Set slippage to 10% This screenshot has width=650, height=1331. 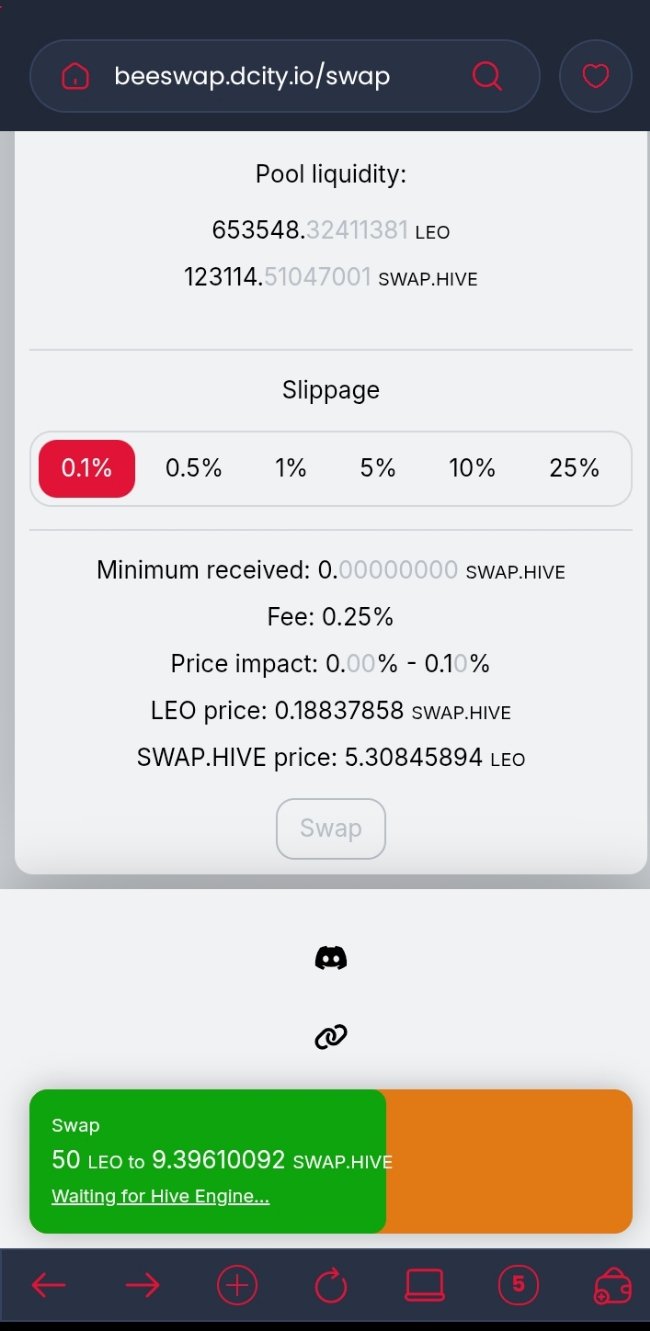(472, 468)
